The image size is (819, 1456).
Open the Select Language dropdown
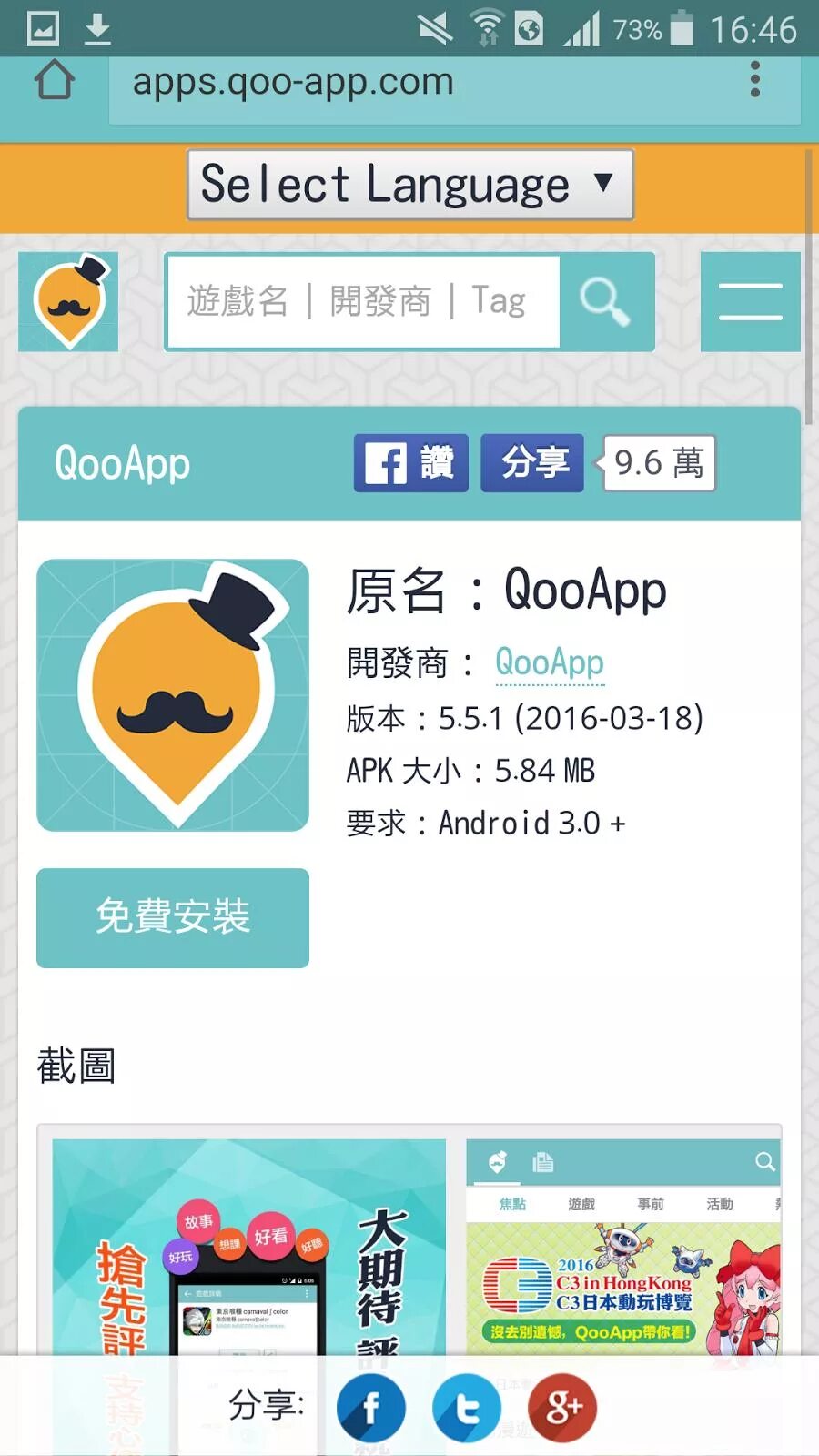(410, 185)
